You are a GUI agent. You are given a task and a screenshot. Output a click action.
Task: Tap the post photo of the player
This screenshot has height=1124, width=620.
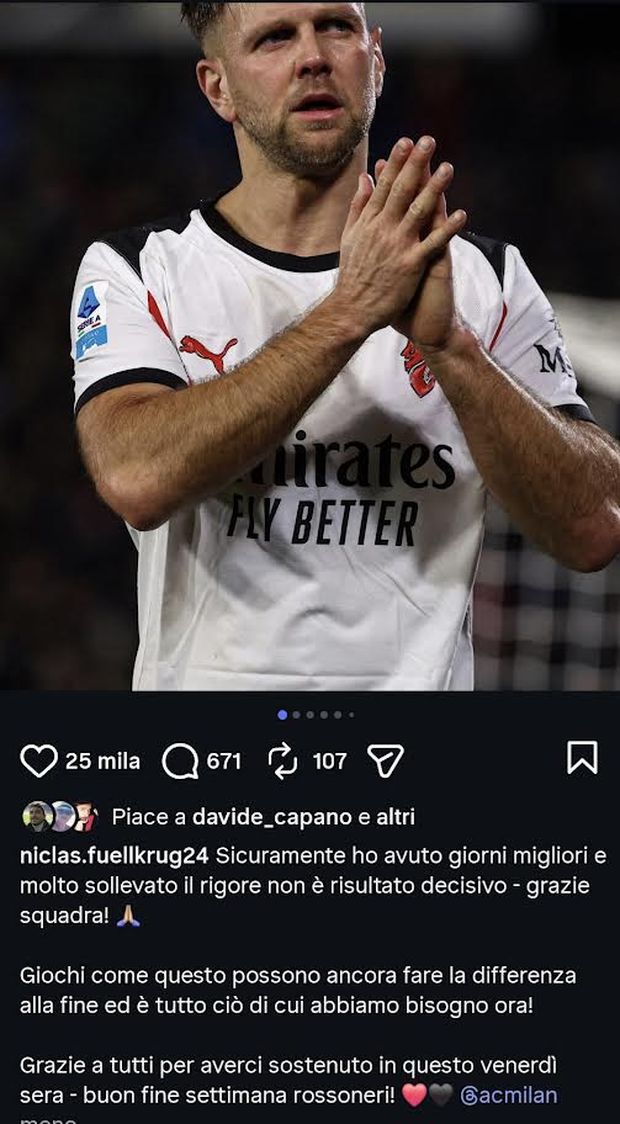pyautogui.click(x=310, y=350)
